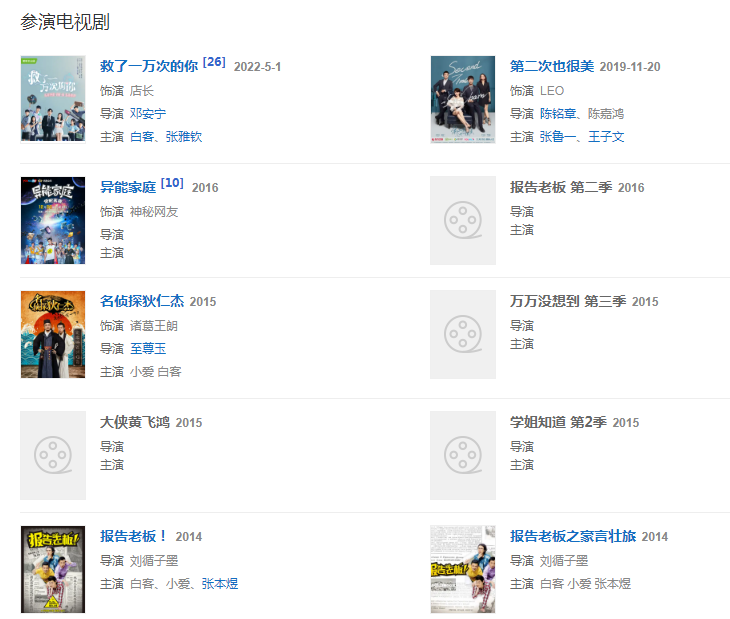View the 报告老板之豪言壮旅 poster thumbnail
This screenshot has height=619, width=730.
pyautogui.click(x=462, y=569)
